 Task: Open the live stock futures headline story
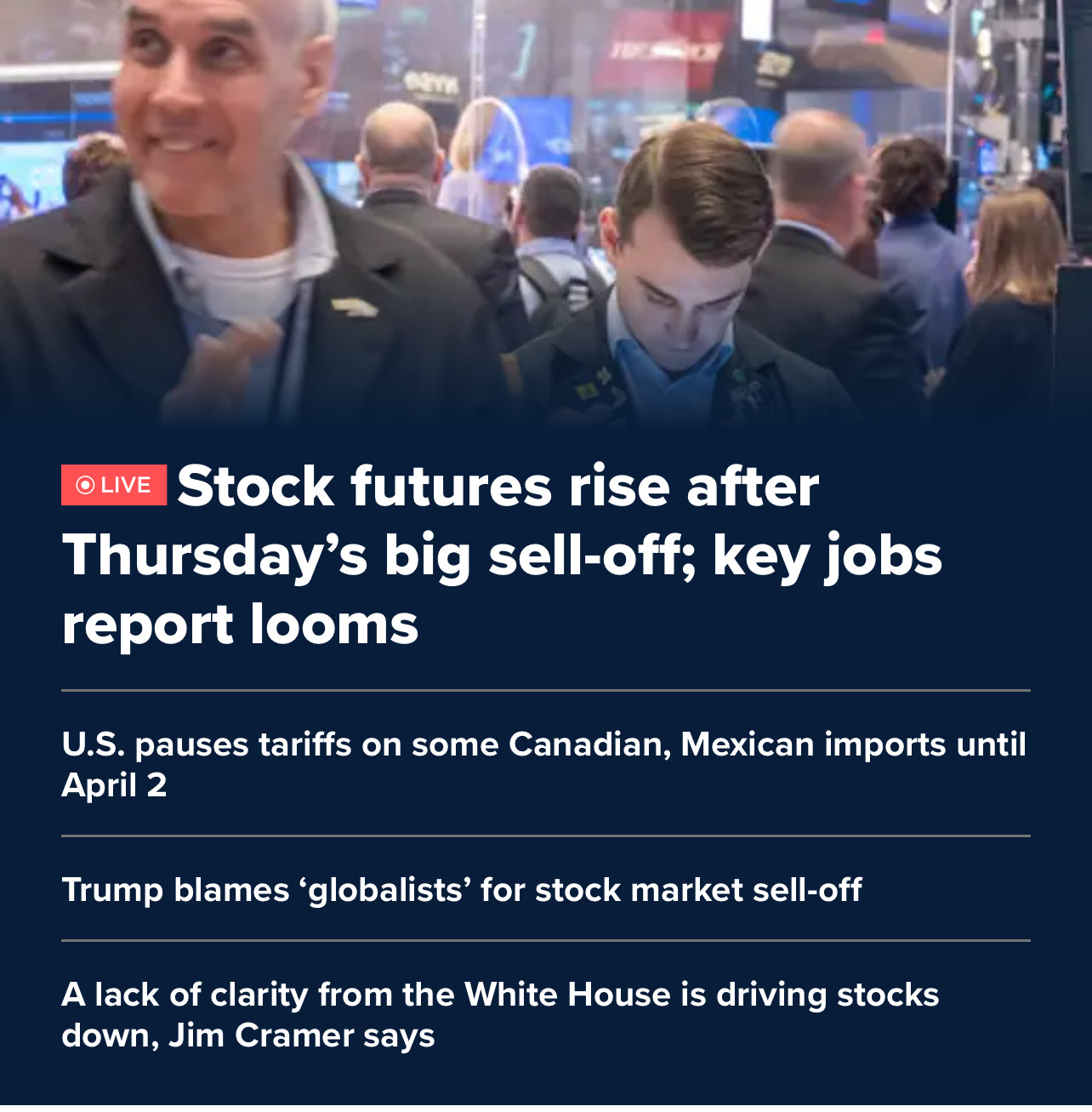pyautogui.click(x=502, y=555)
